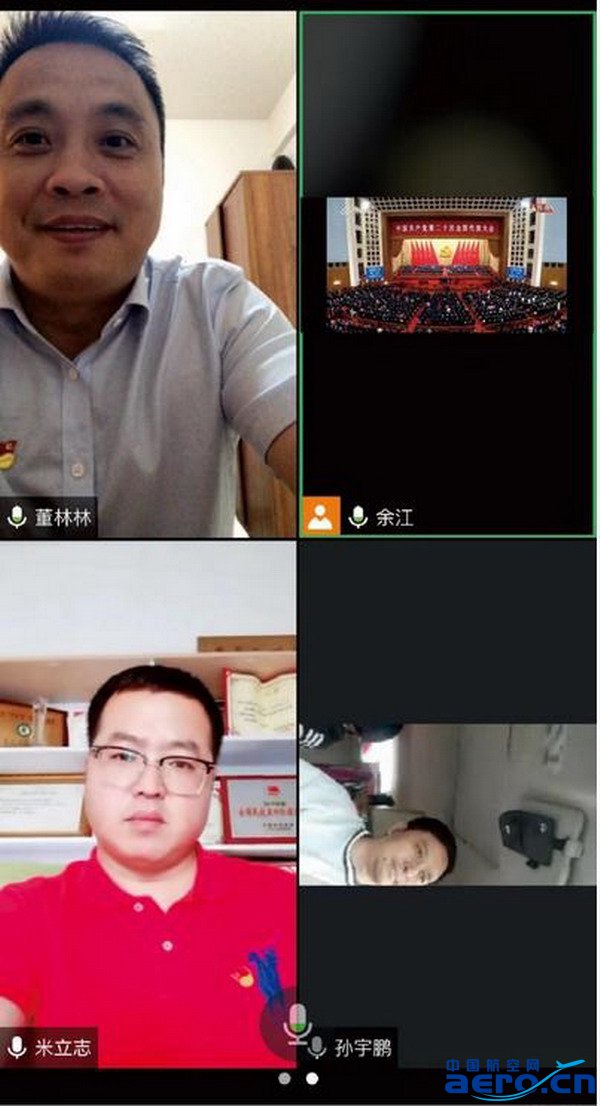Tap the floating microphone button
Screen dimensions: 600x1106
coord(295,1023)
